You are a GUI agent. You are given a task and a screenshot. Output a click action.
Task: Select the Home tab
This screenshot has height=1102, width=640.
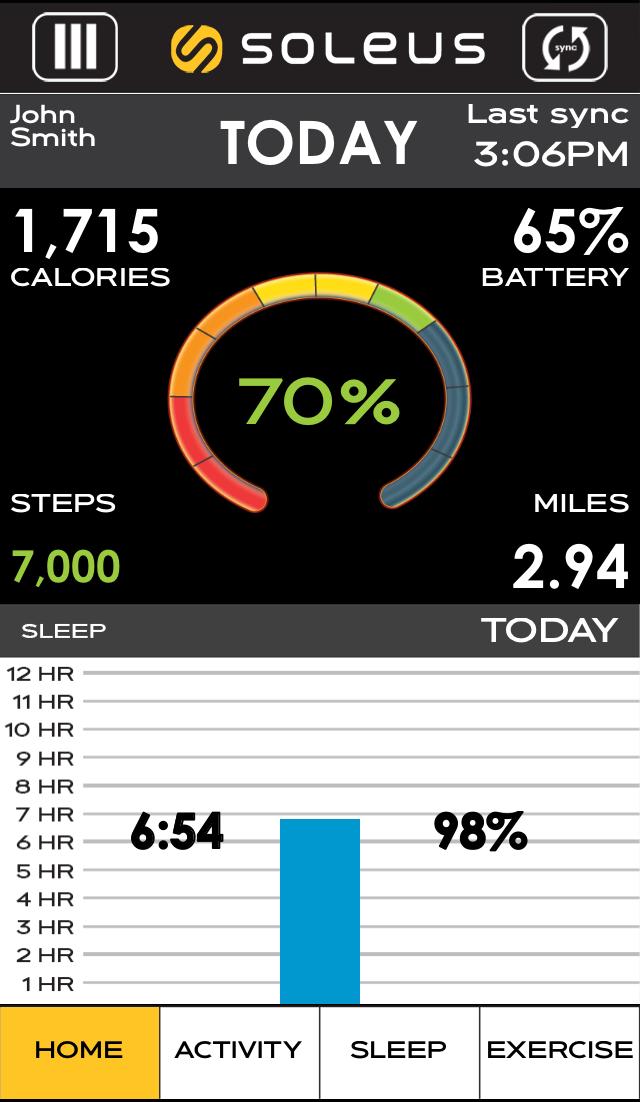coord(79,1050)
